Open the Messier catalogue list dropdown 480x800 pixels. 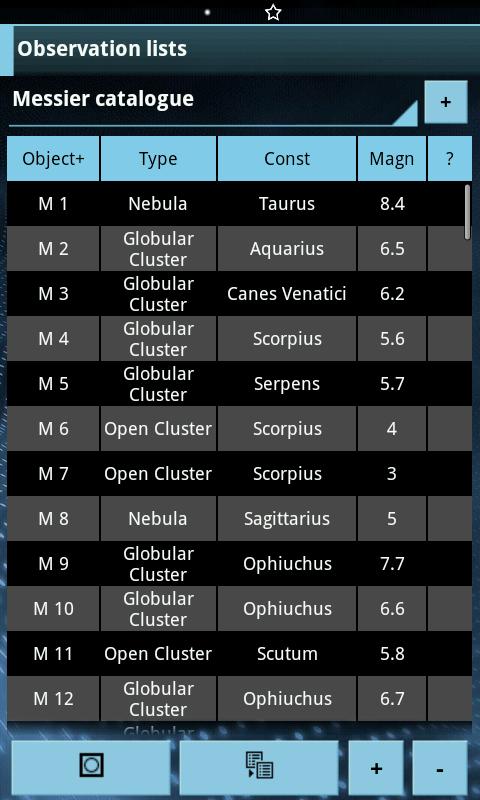(213, 101)
